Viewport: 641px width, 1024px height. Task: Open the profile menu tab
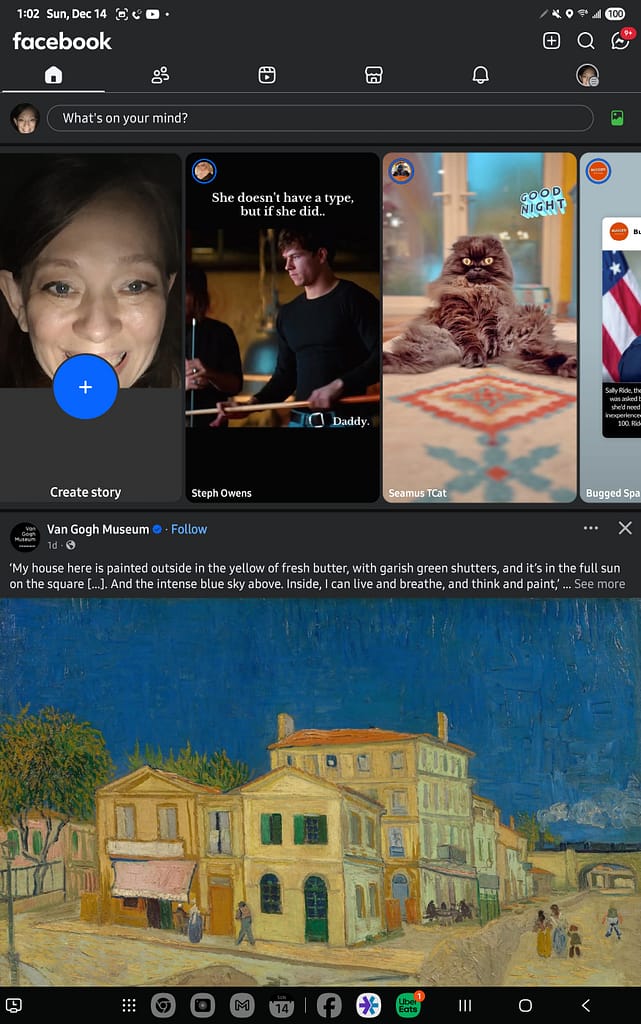coord(587,75)
